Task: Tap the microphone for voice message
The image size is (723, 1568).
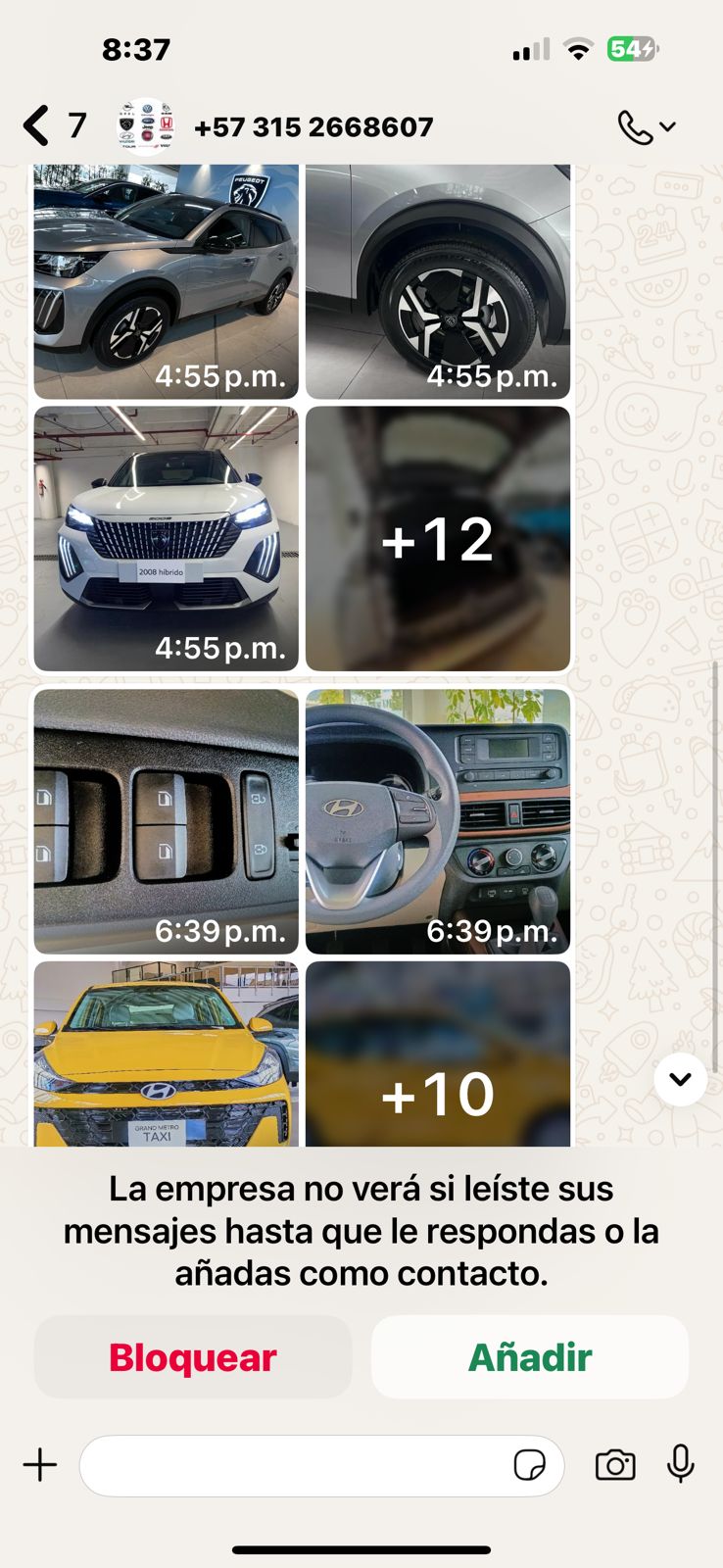Action: (681, 1464)
